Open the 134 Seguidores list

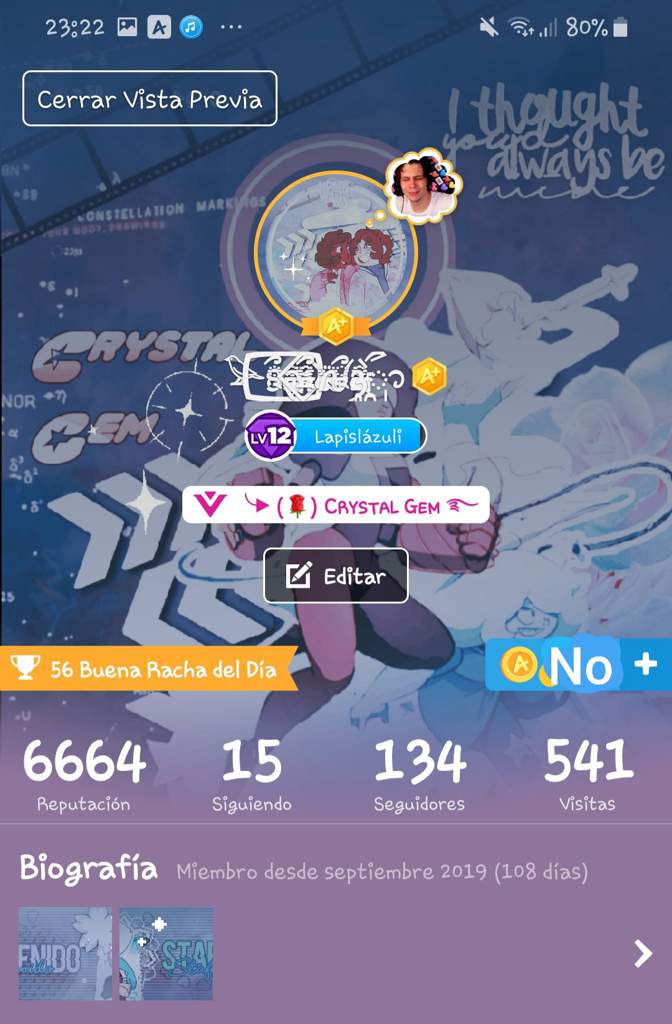419,775
